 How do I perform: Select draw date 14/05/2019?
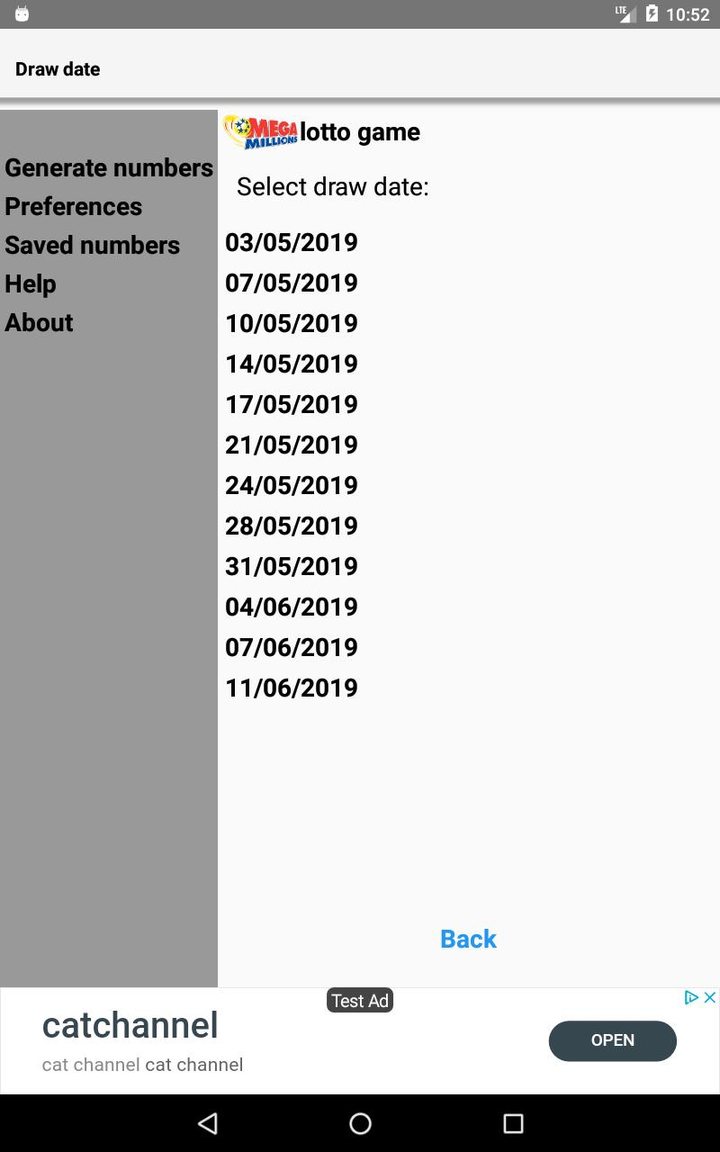point(291,364)
